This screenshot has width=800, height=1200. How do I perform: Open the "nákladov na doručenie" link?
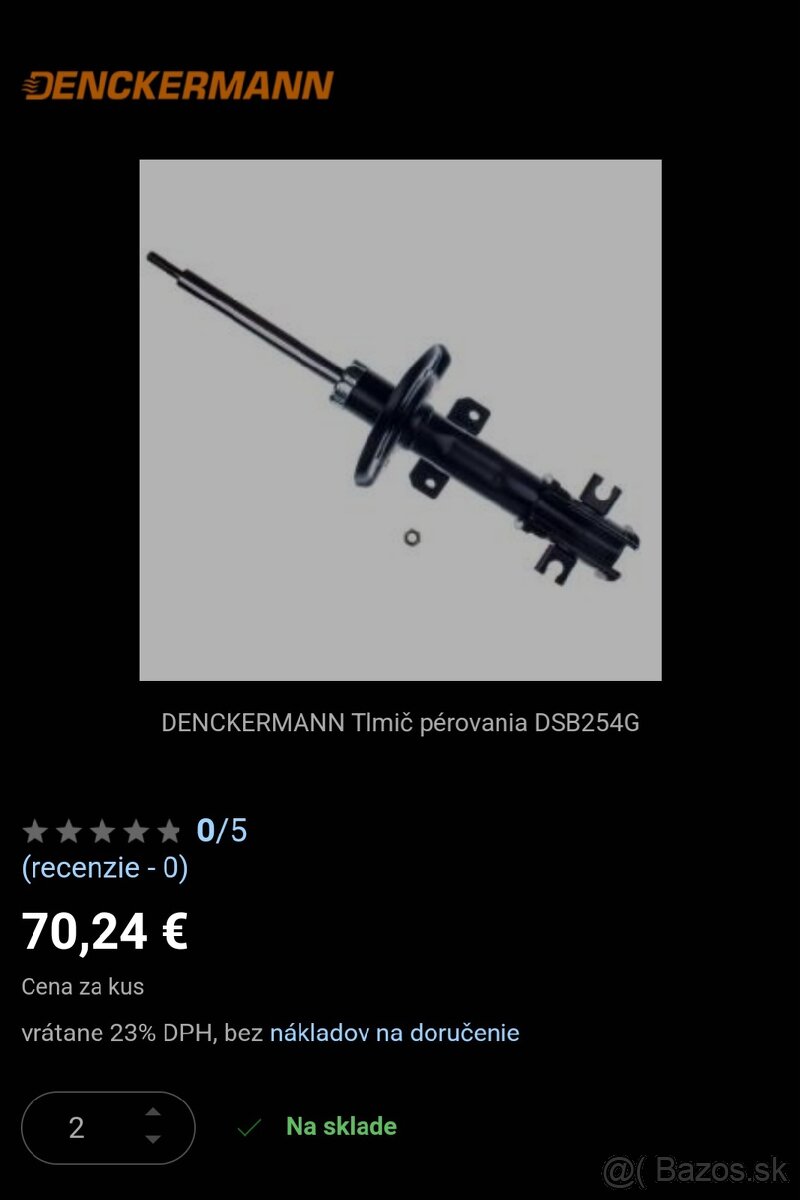[394, 1033]
